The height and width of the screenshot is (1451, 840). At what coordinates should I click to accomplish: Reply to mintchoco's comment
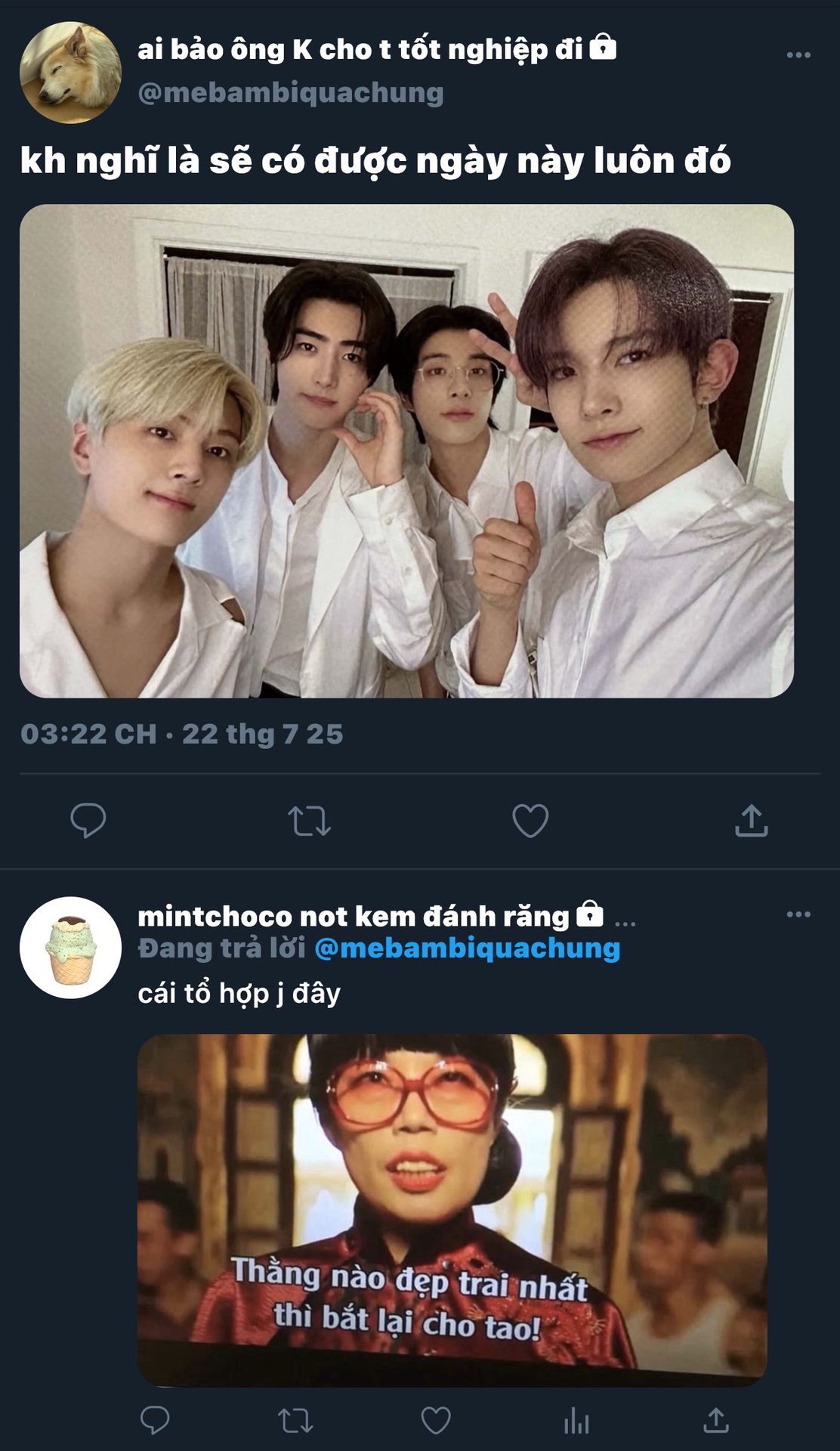pyautogui.click(x=155, y=1421)
